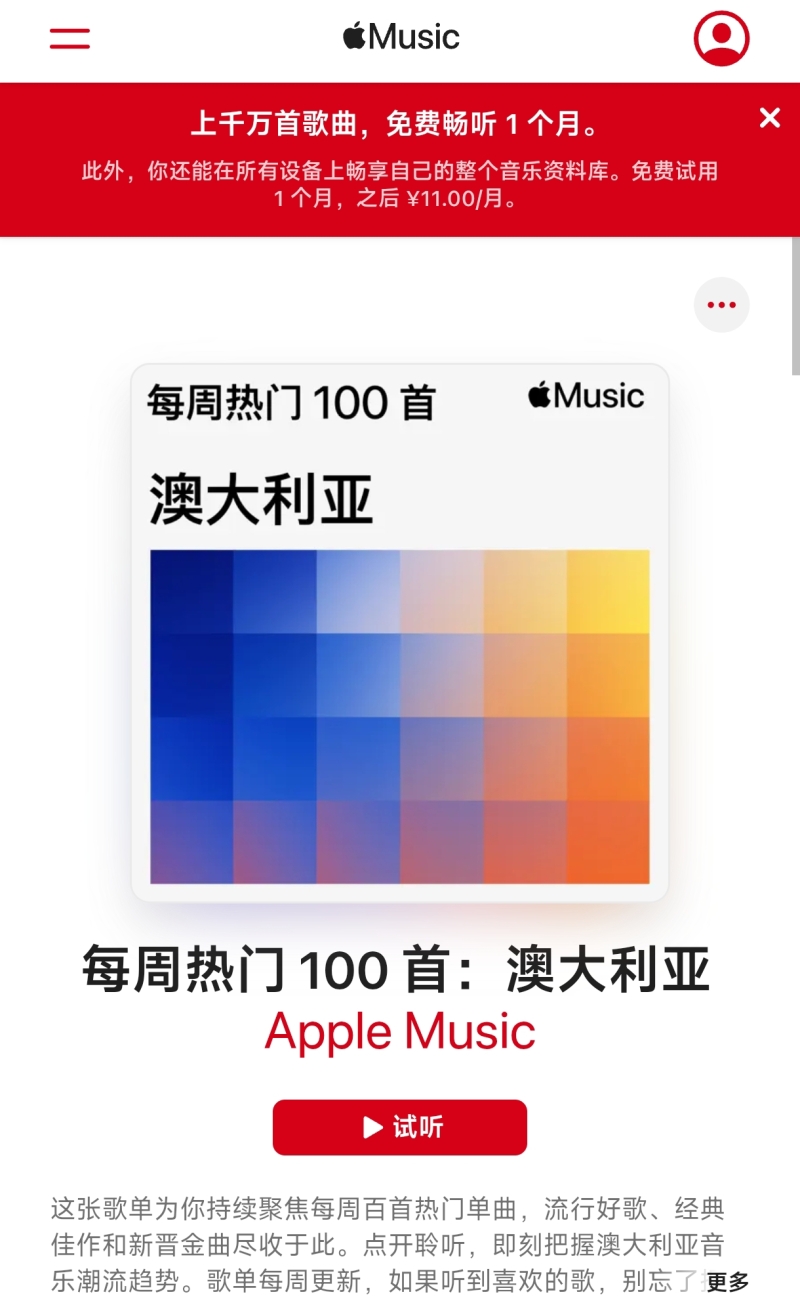
Task: Open the hamburger navigation menu
Action: pos(70,38)
